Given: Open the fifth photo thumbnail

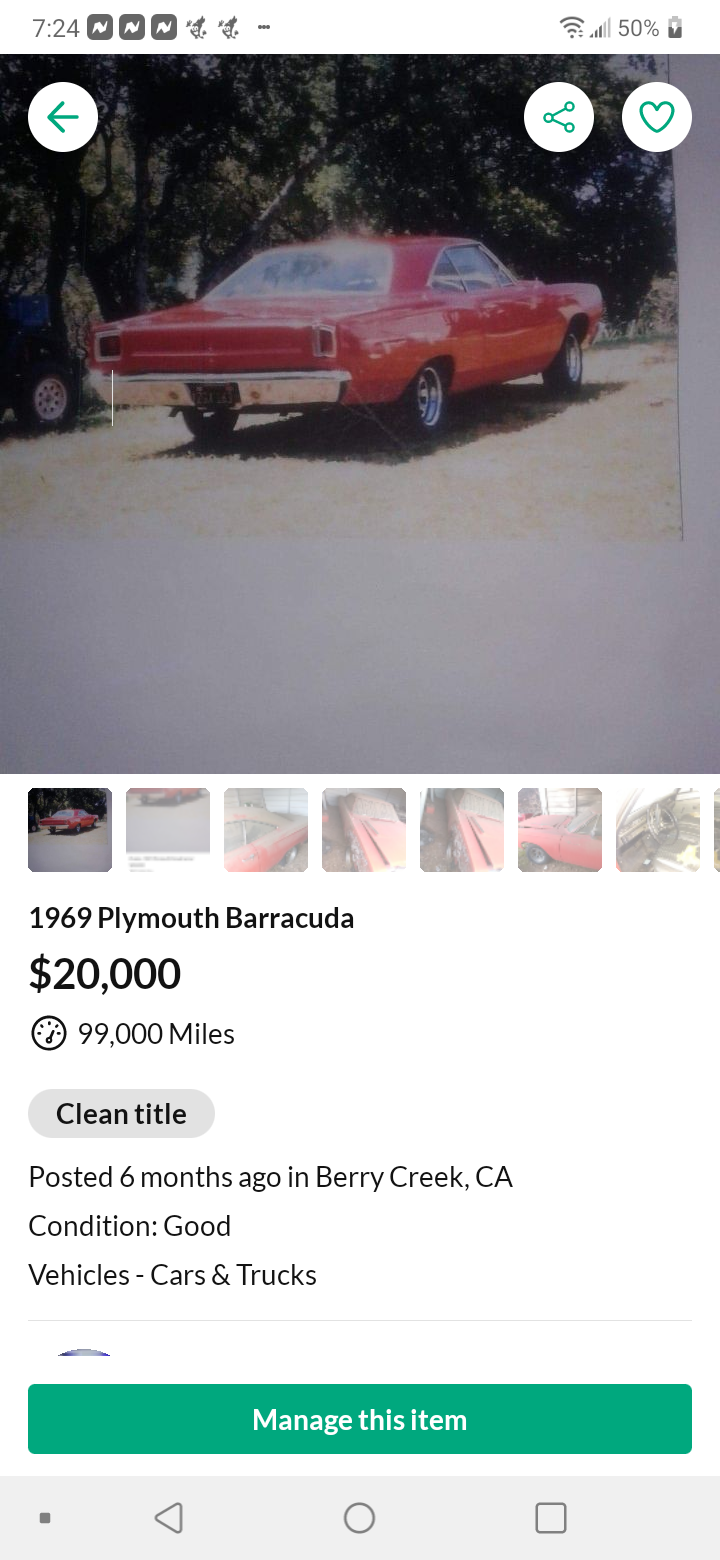Looking at the screenshot, I should [462, 830].
